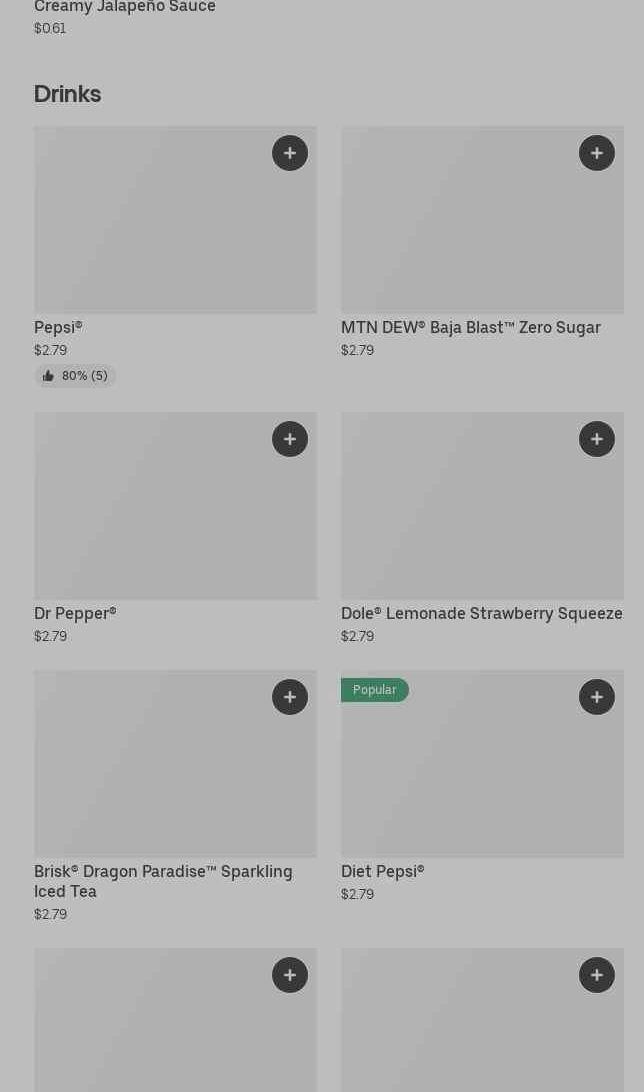
Task: Add Pepsi to the order
Action: 290,153
